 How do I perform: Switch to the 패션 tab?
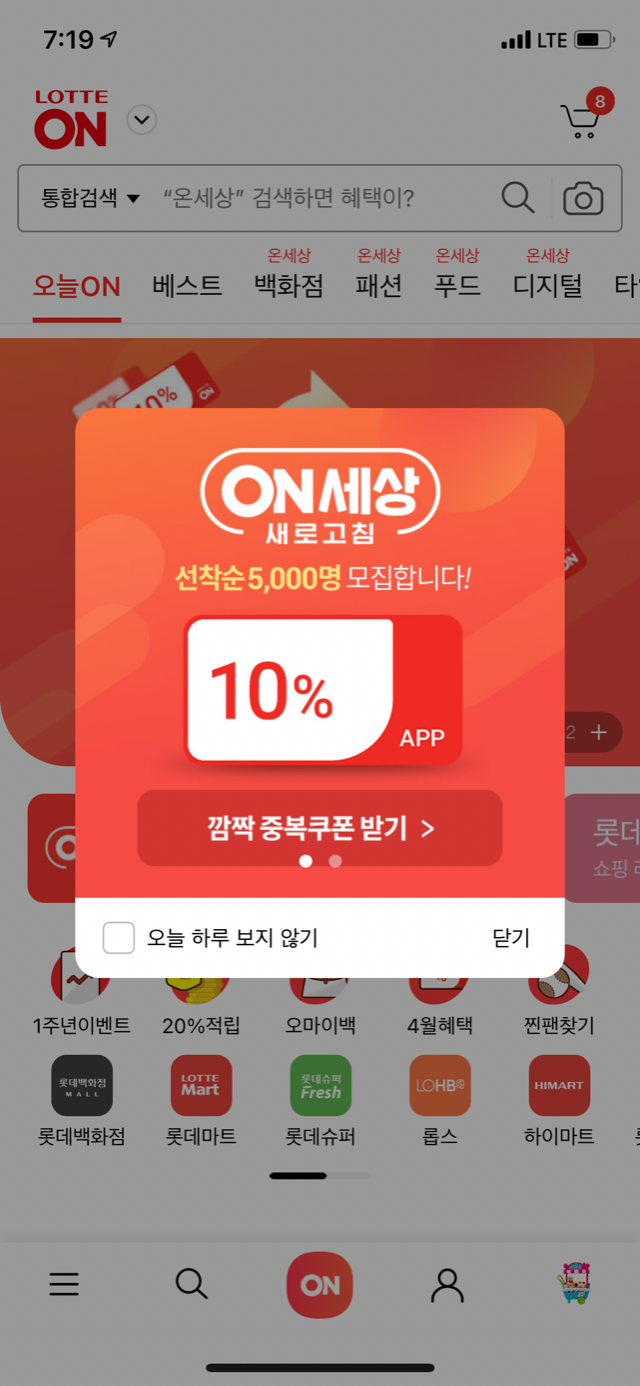point(379,286)
